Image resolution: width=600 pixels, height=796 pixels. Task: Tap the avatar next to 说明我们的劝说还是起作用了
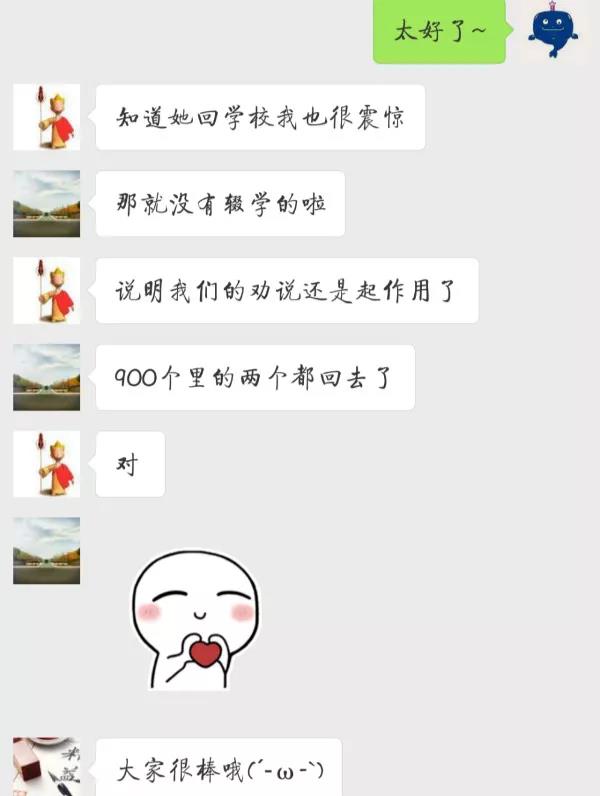pos(46,290)
